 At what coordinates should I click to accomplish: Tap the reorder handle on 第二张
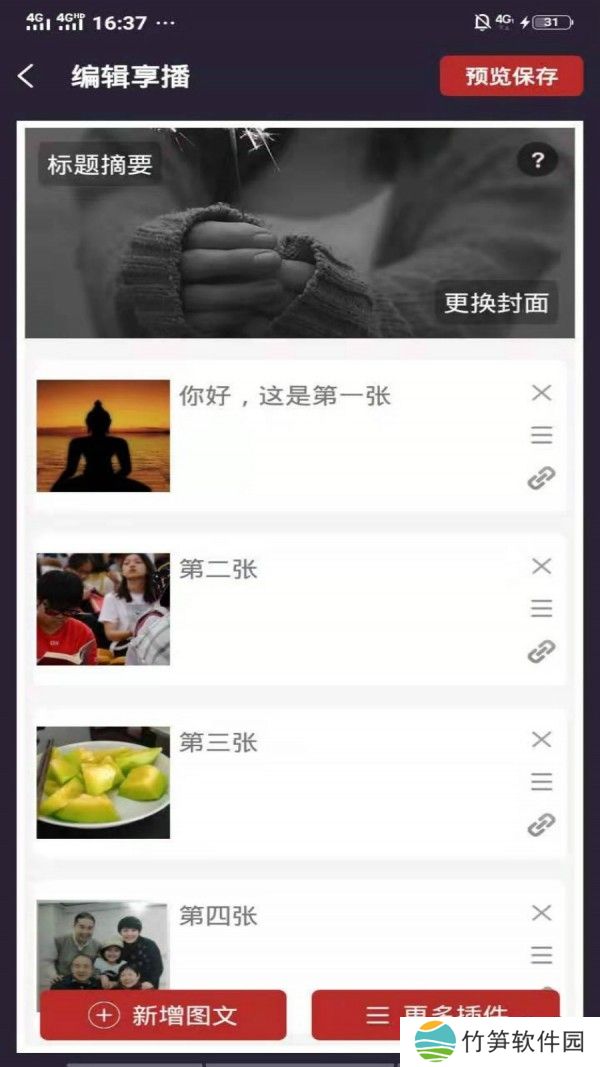pos(541,608)
